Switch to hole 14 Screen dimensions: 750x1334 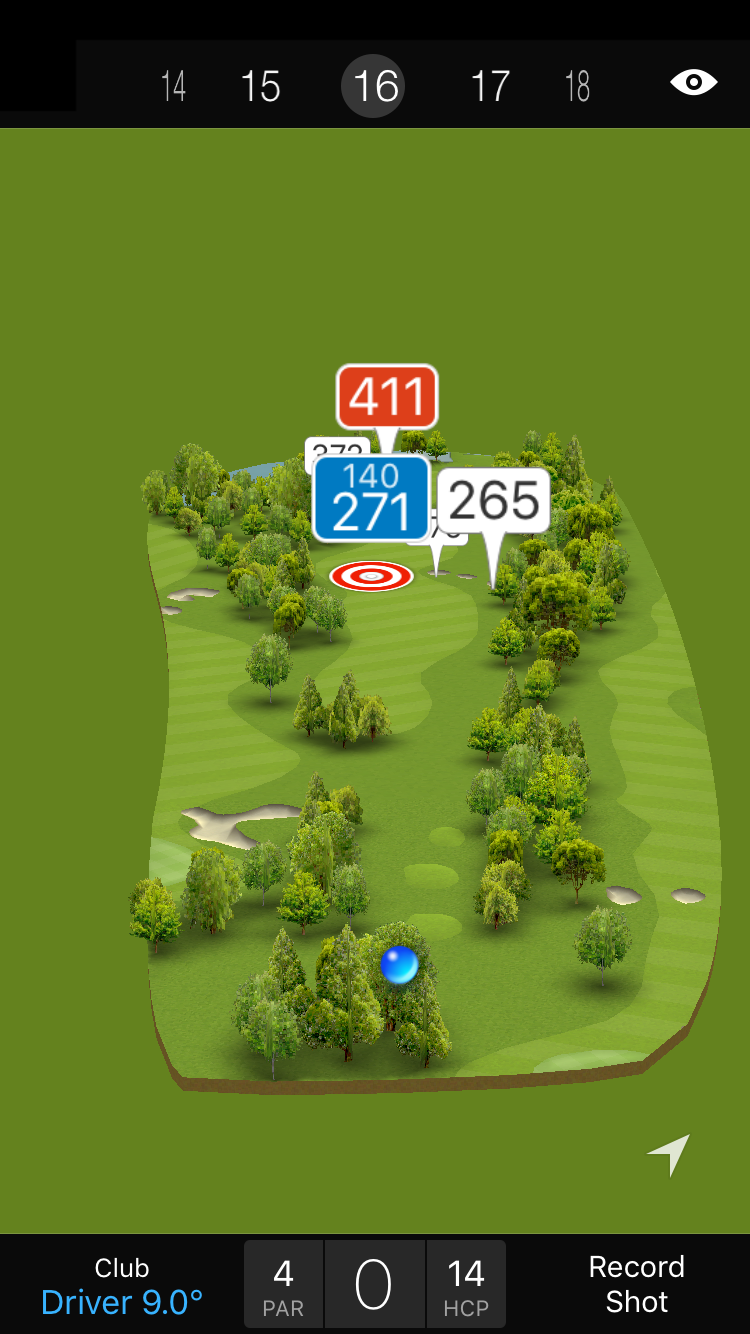pyautogui.click(x=173, y=86)
